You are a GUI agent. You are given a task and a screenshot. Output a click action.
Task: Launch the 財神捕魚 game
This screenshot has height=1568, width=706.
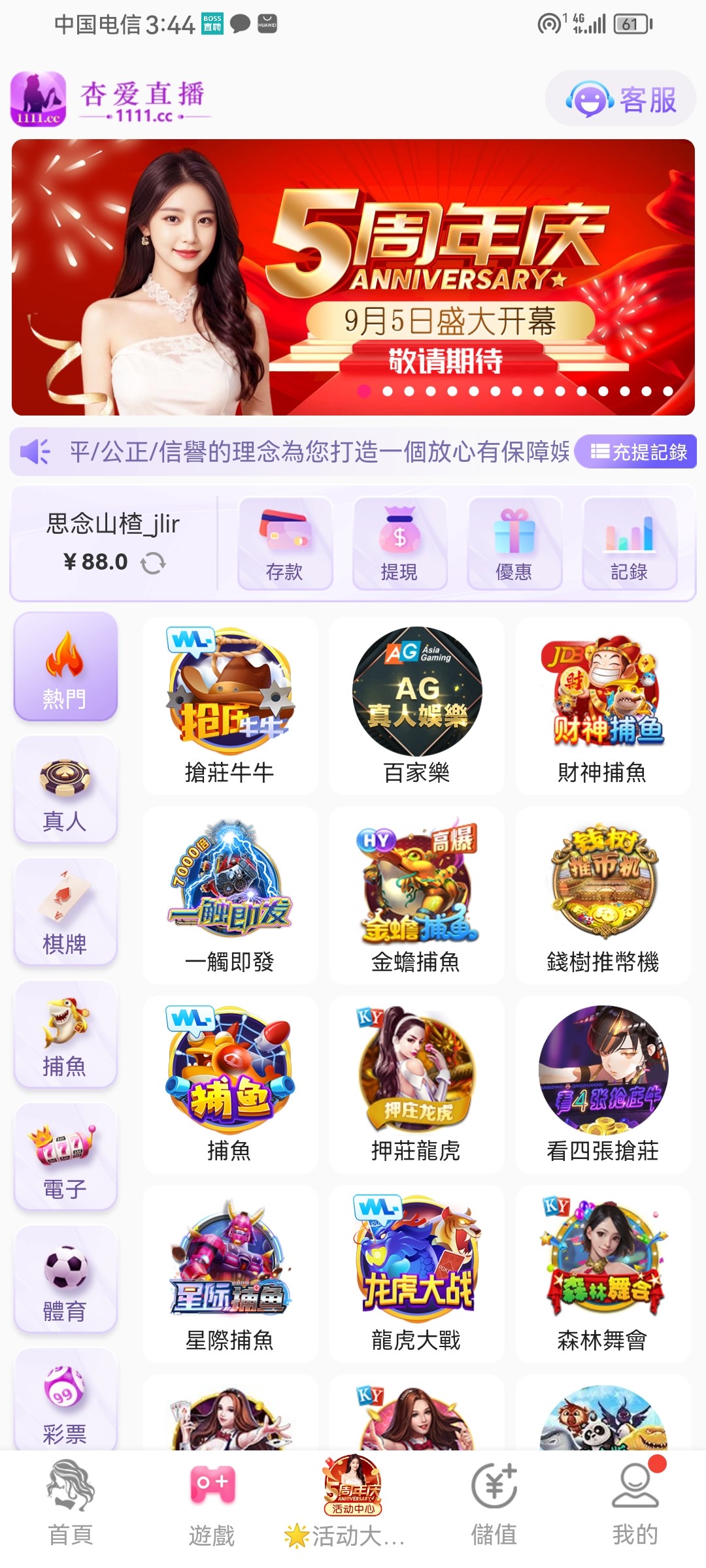click(x=602, y=706)
